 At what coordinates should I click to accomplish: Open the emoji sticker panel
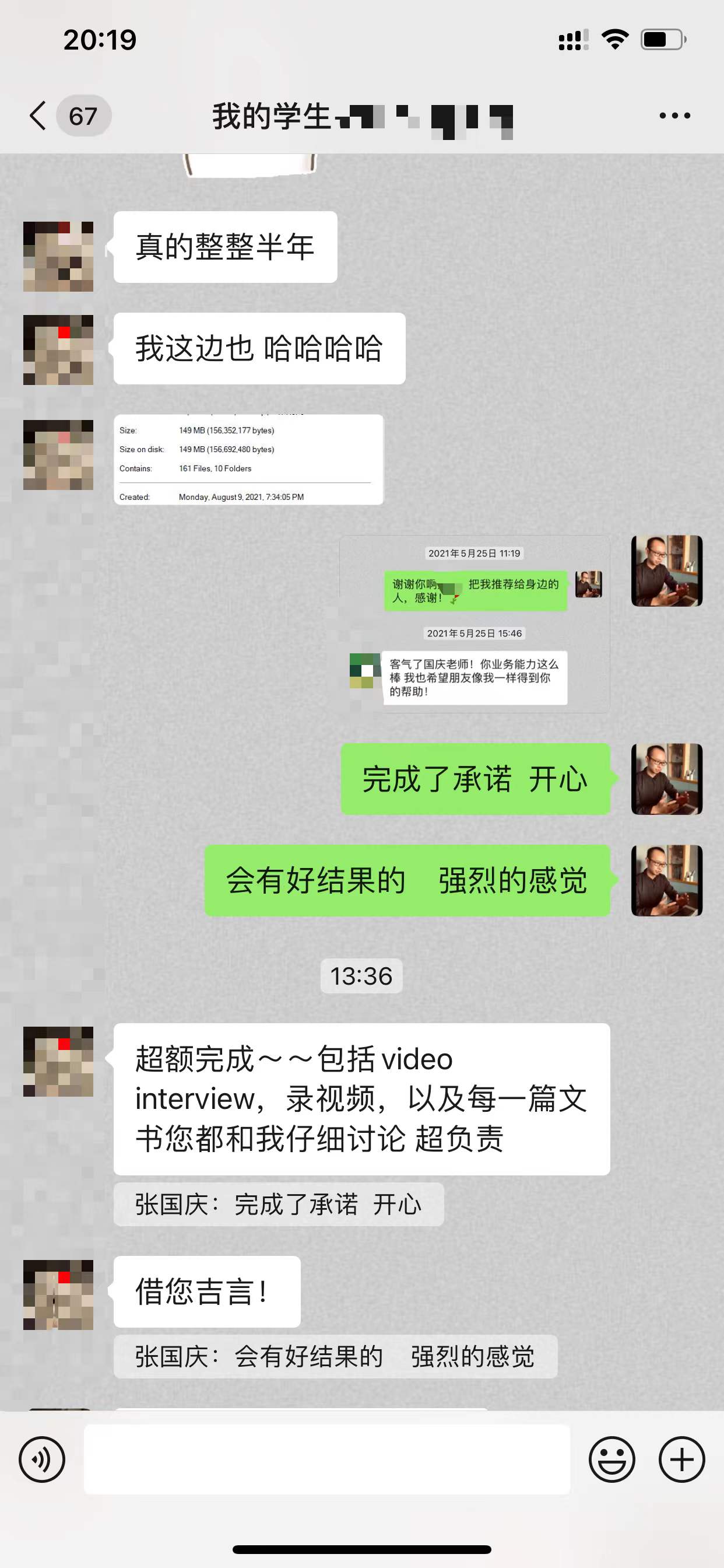(x=611, y=1459)
